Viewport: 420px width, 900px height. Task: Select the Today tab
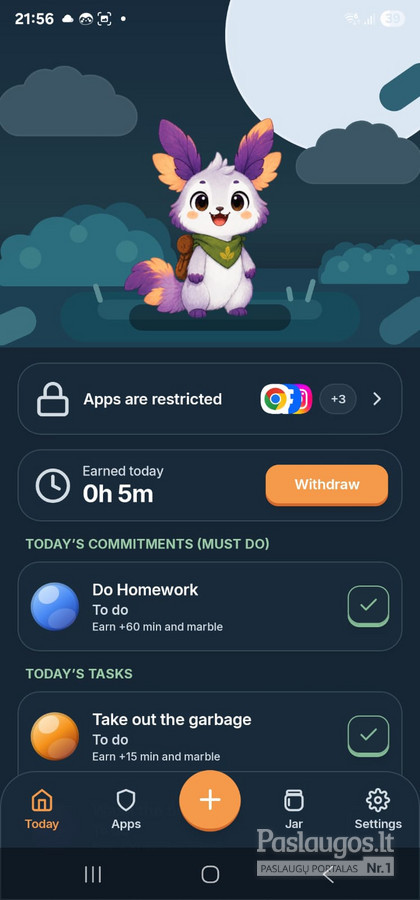tap(42, 809)
